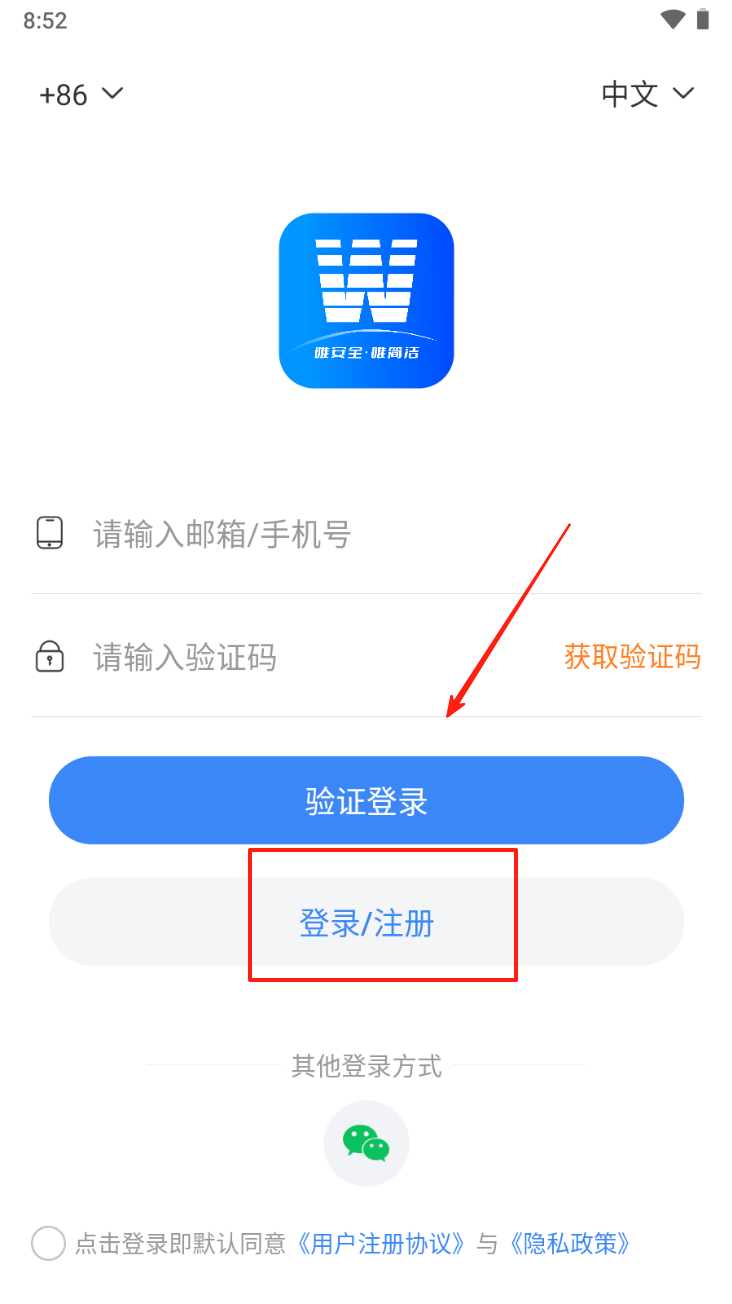Focus the email/phone number input field
Viewport: 732px width, 1304px height.
point(380,535)
